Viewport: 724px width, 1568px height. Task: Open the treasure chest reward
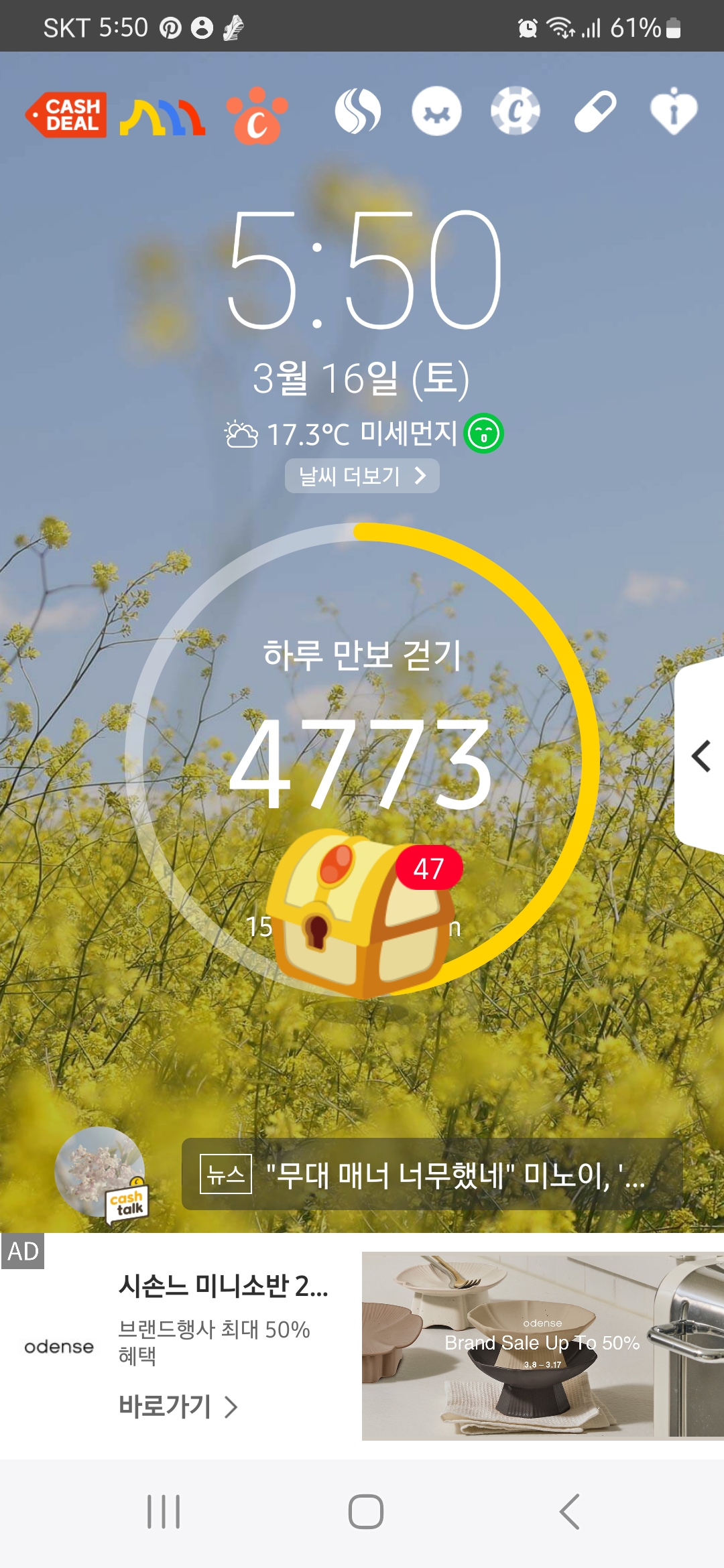(x=362, y=915)
